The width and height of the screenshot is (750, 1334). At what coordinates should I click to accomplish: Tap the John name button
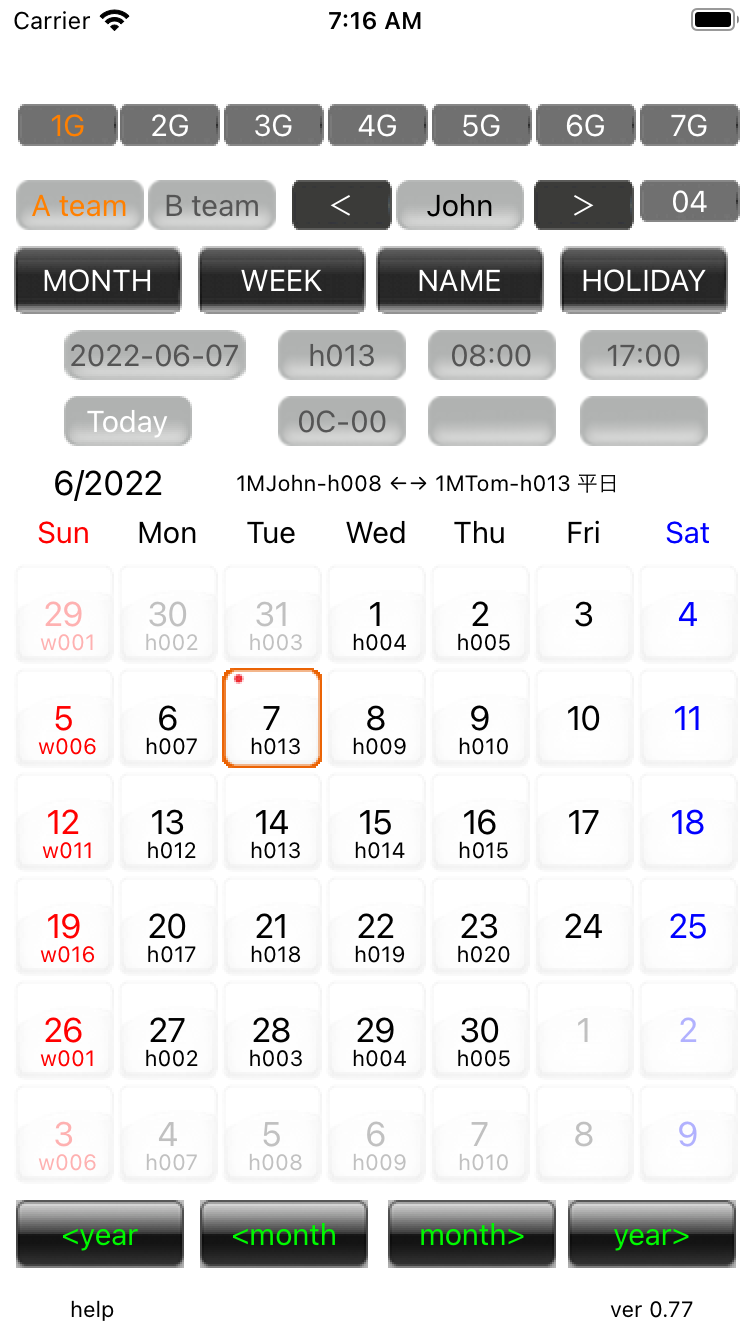(x=460, y=206)
